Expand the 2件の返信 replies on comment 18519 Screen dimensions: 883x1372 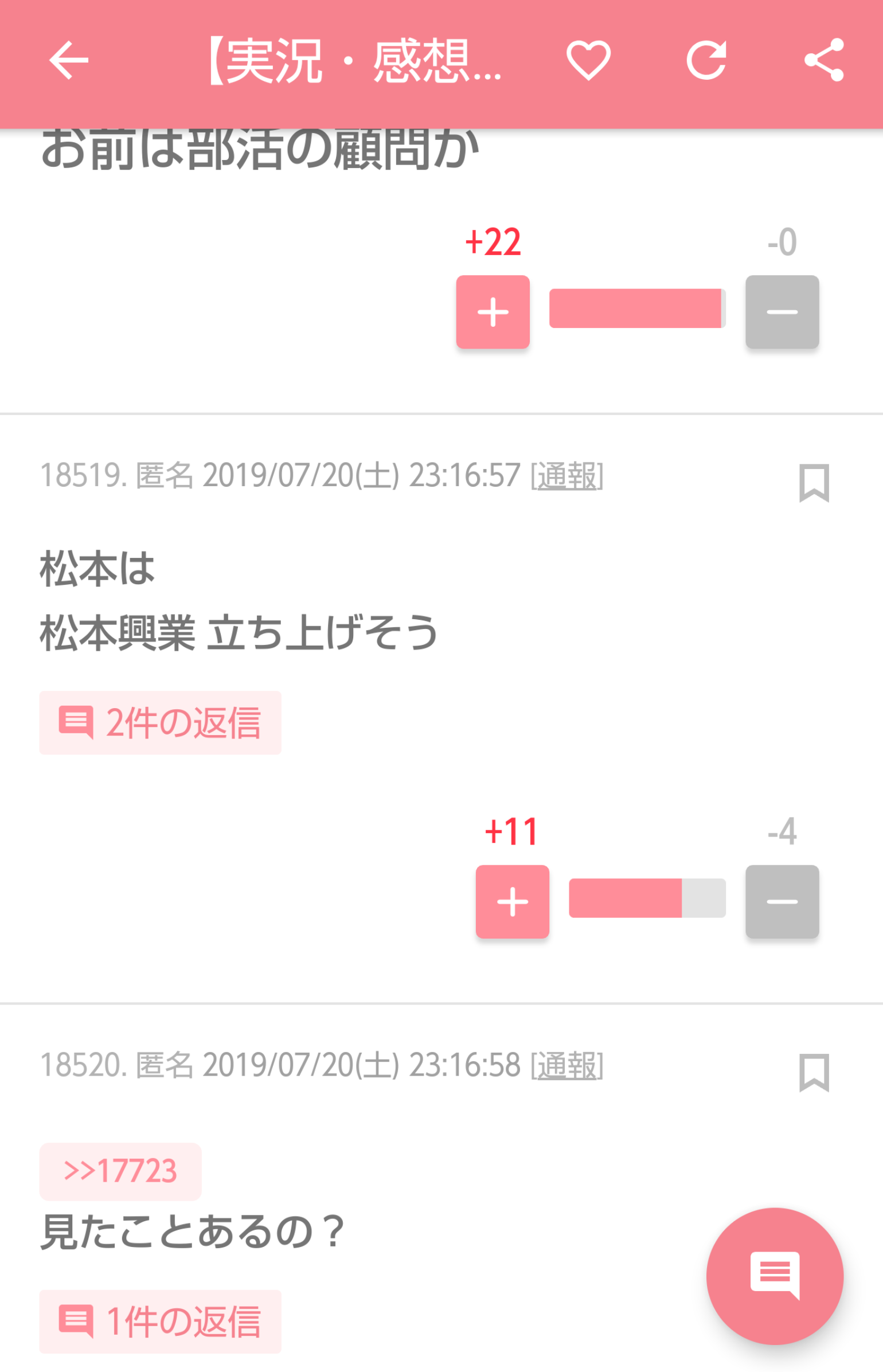coord(159,722)
